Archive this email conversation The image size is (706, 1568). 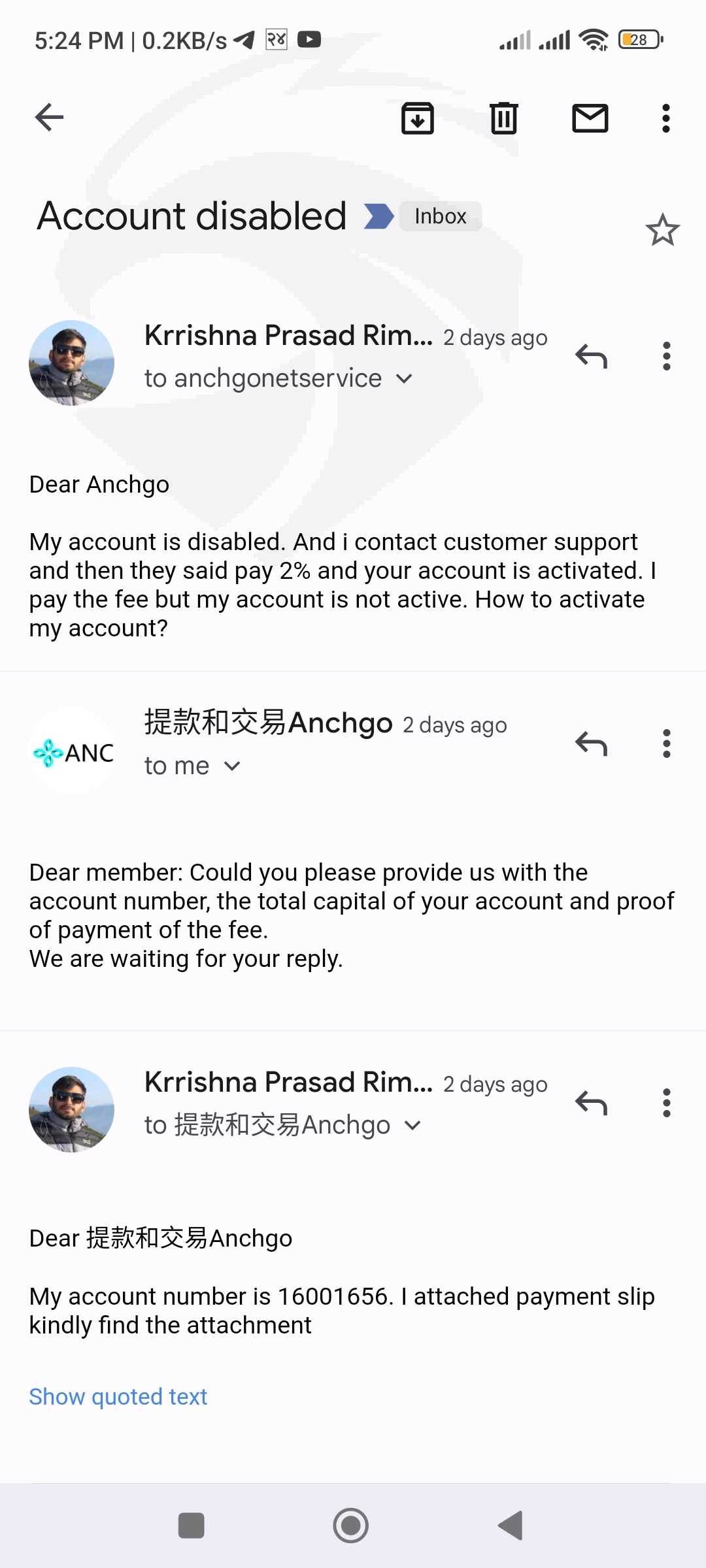[418, 118]
